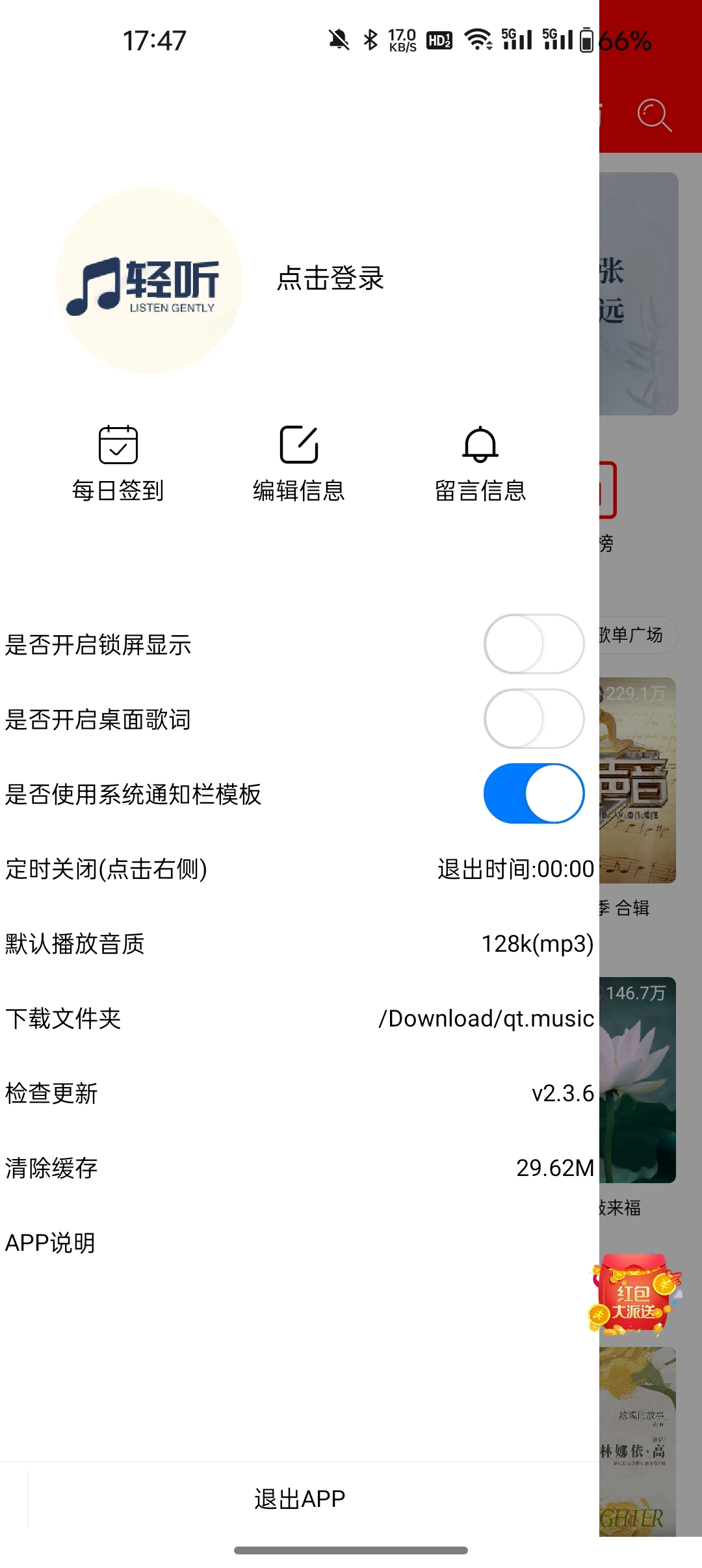Tap the search magnifier icon
Image resolution: width=702 pixels, height=1568 pixels.
653,116
